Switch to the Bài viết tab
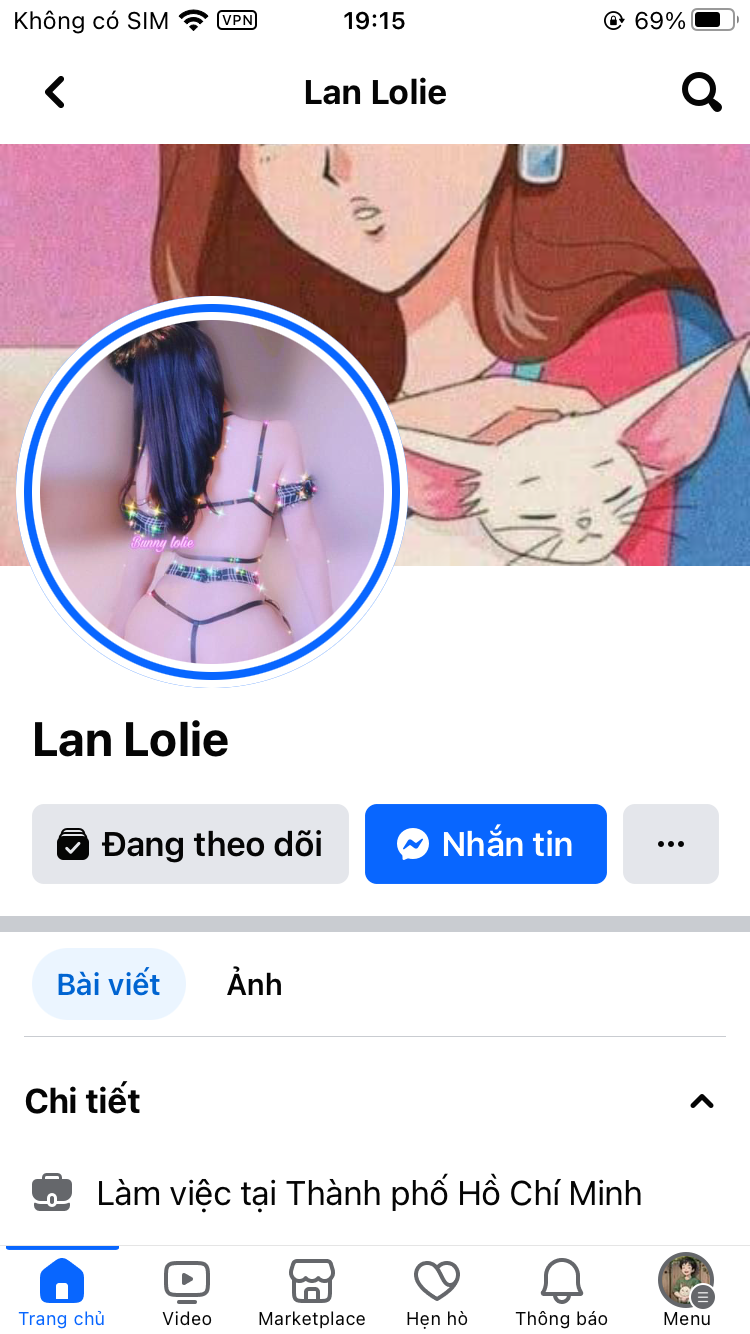This screenshot has height=1334, width=750. coord(109,984)
